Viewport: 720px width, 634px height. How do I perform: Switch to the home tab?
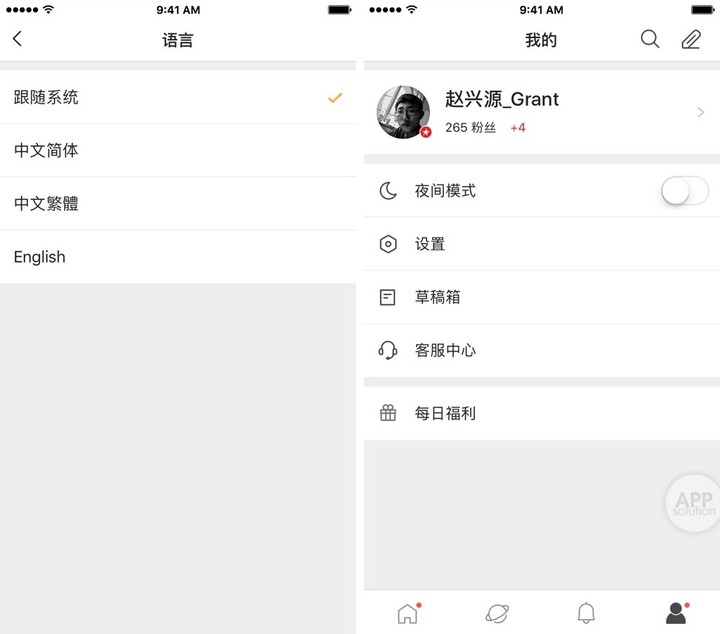[x=408, y=613]
